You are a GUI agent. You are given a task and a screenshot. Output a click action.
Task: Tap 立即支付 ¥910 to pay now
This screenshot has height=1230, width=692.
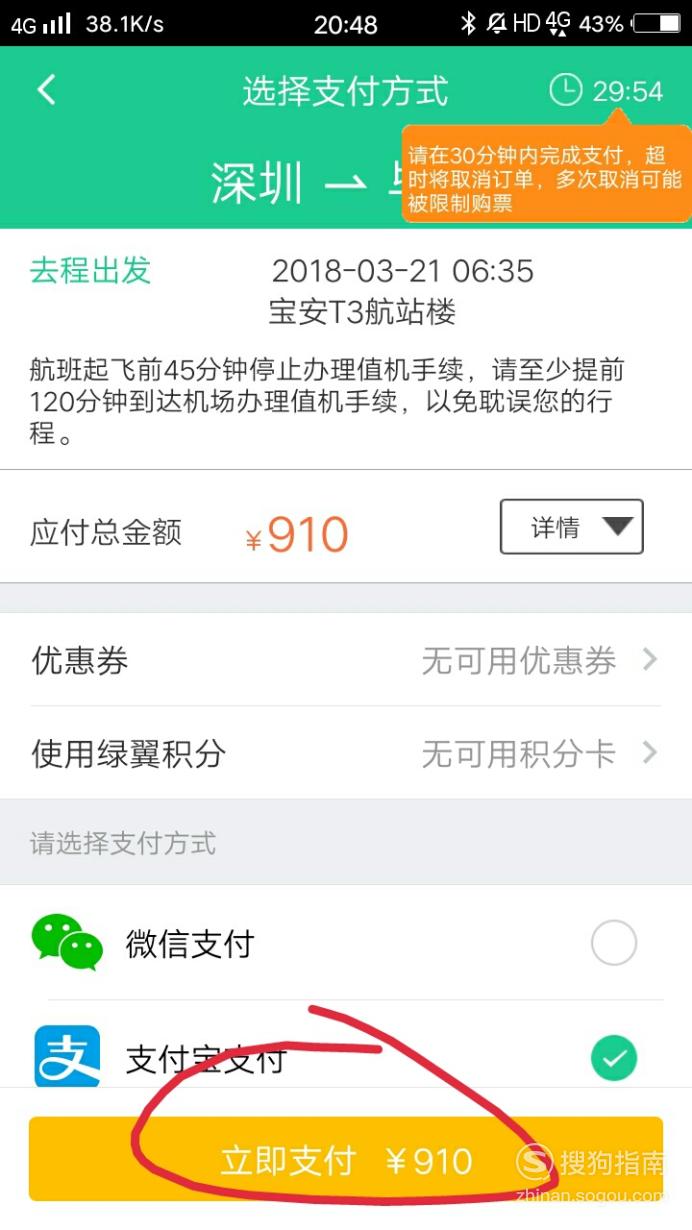(x=346, y=1159)
